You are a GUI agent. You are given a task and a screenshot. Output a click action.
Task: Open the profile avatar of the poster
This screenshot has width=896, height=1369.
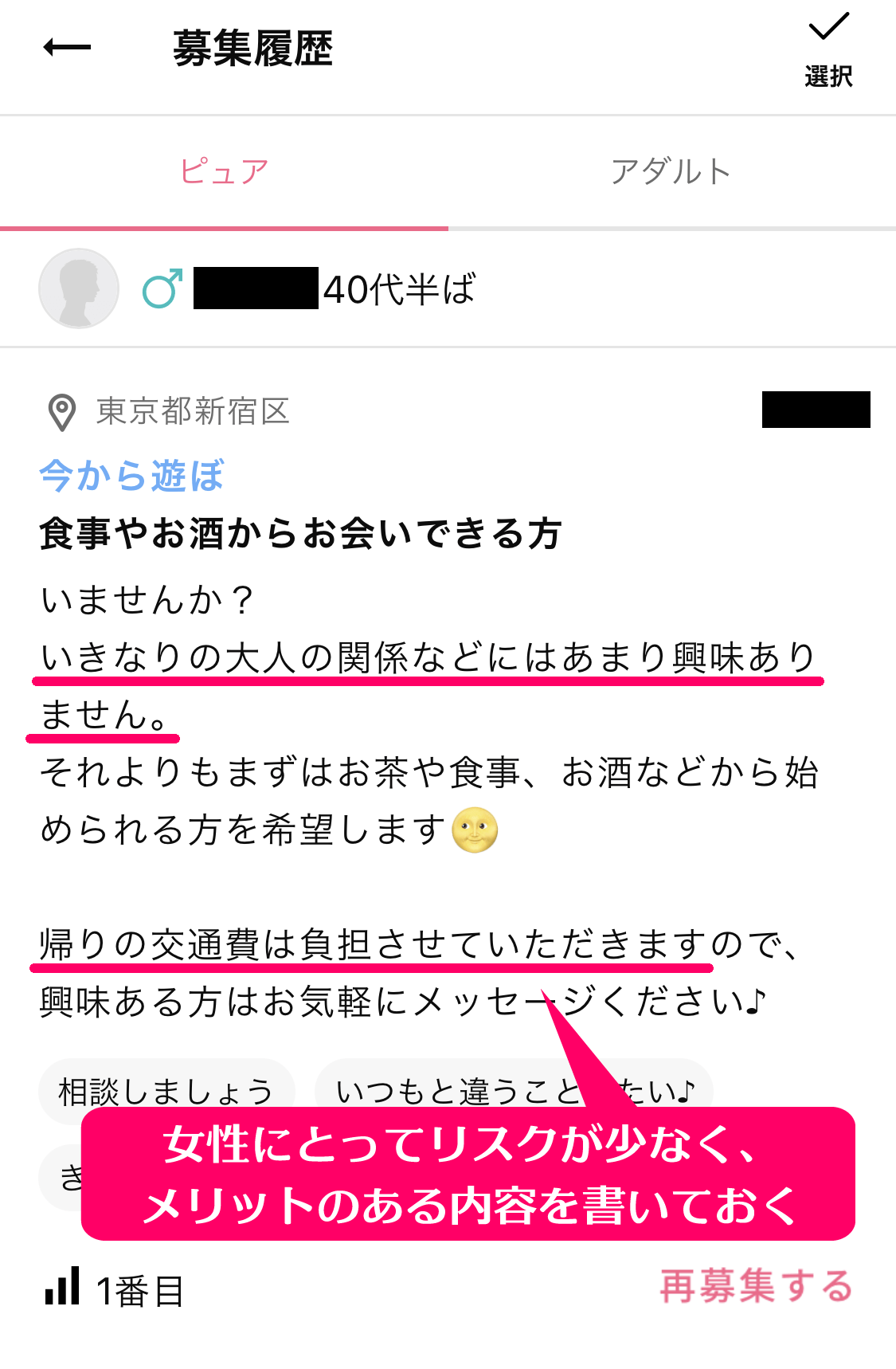[x=79, y=288]
